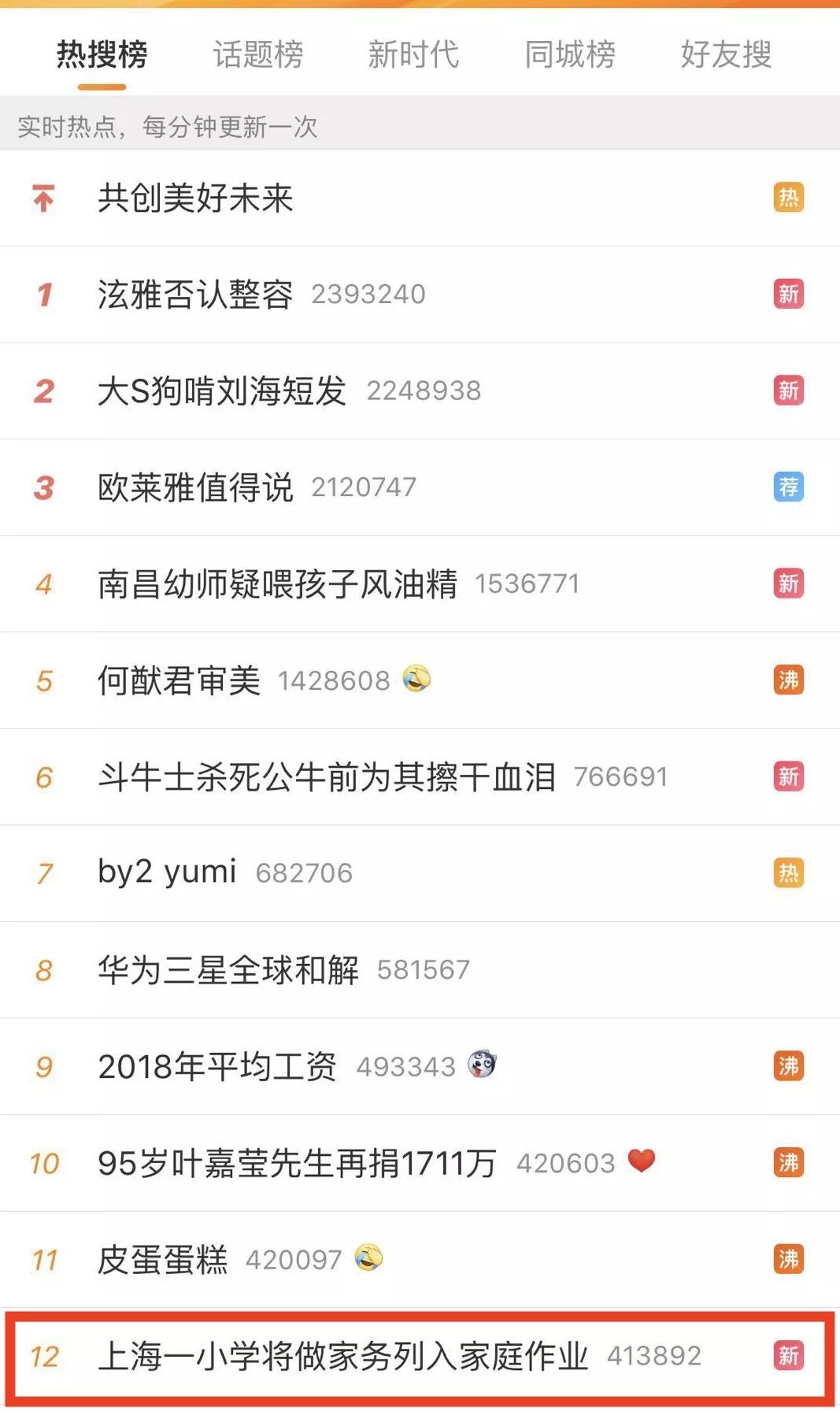Open 欧莱雅值得说 topic
Screen dimensions: 840x1415
coord(195,487)
